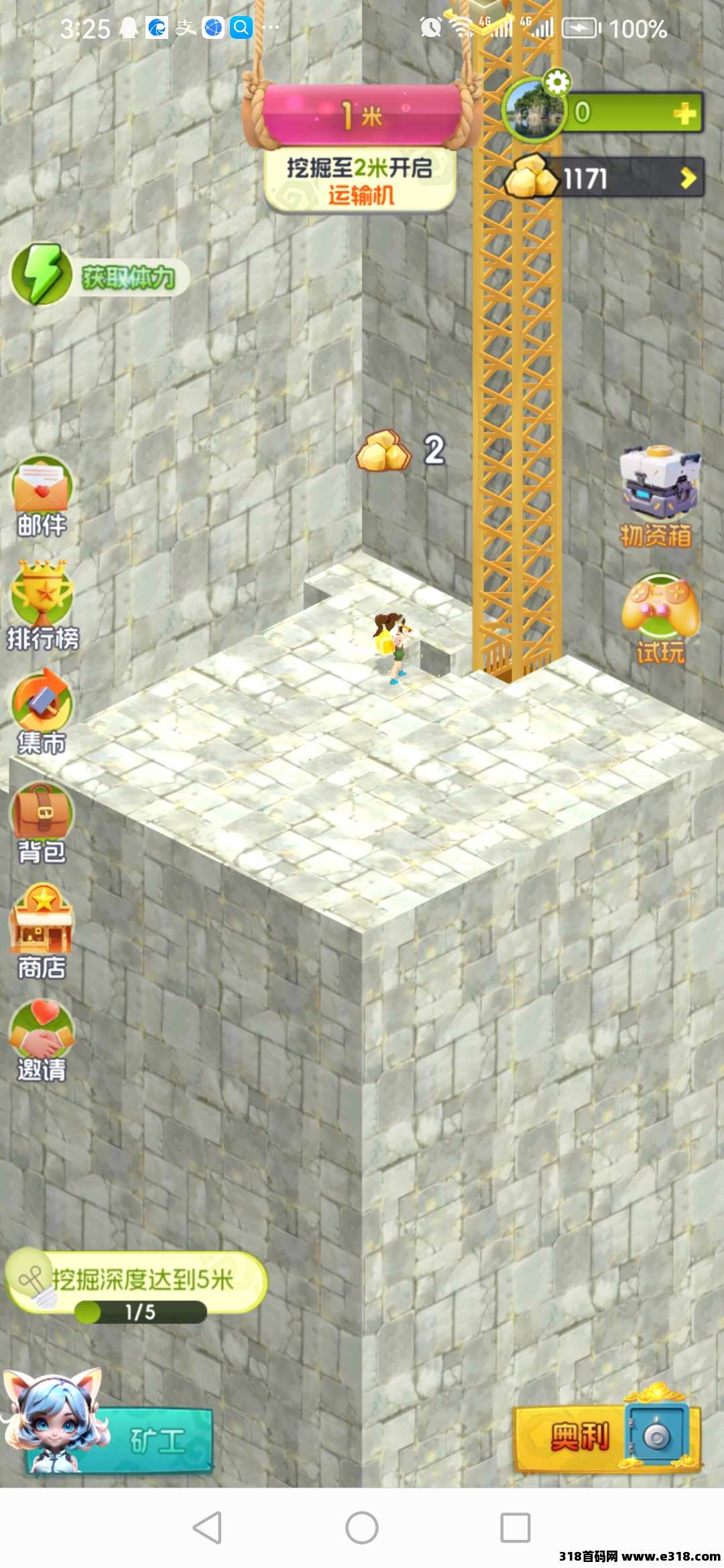Collect the floating gold ore reward
The height and width of the screenshot is (1568, 724).
[x=385, y=450]
